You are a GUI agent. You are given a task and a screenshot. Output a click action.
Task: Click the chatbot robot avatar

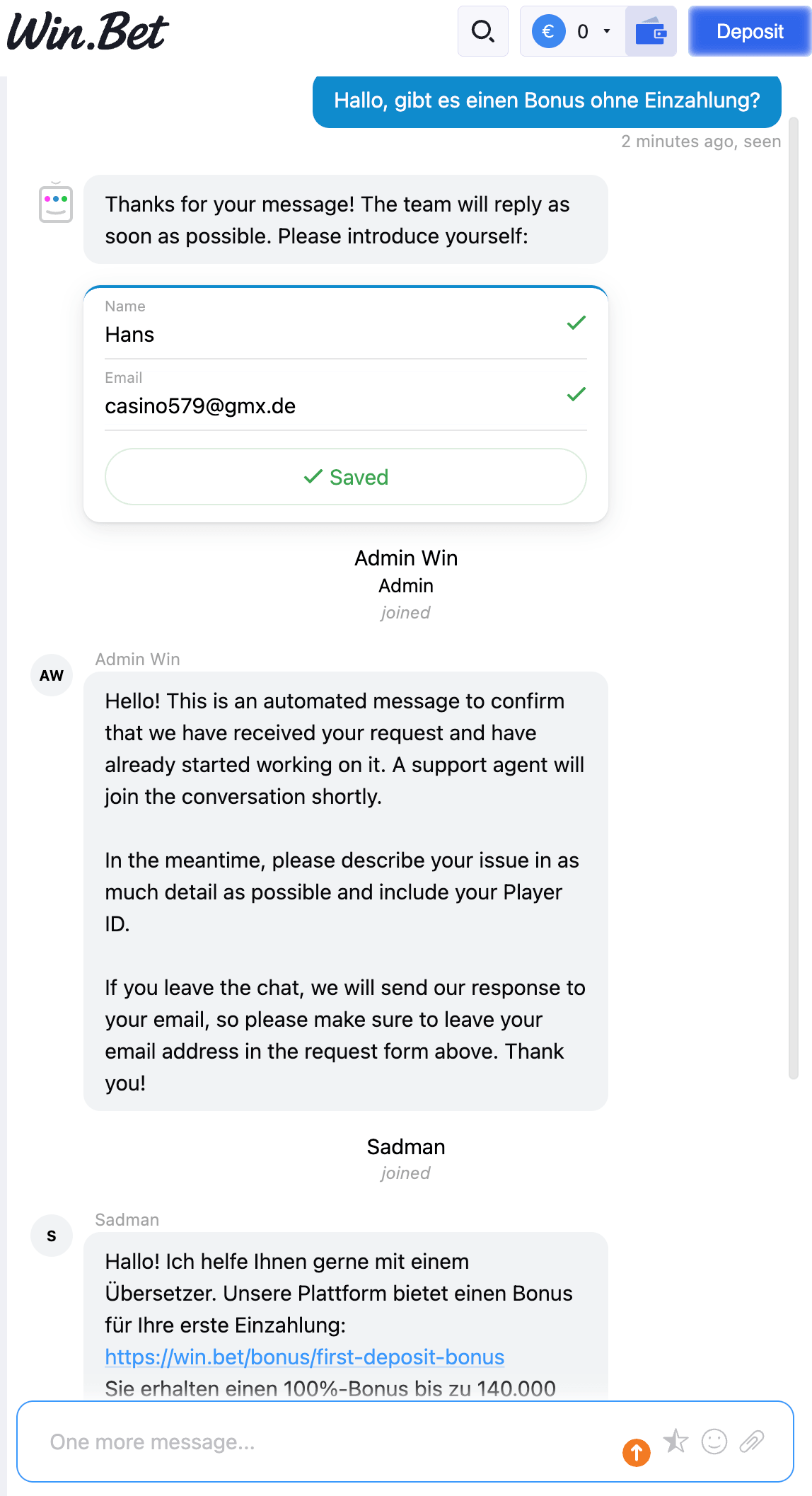point(54,204)
